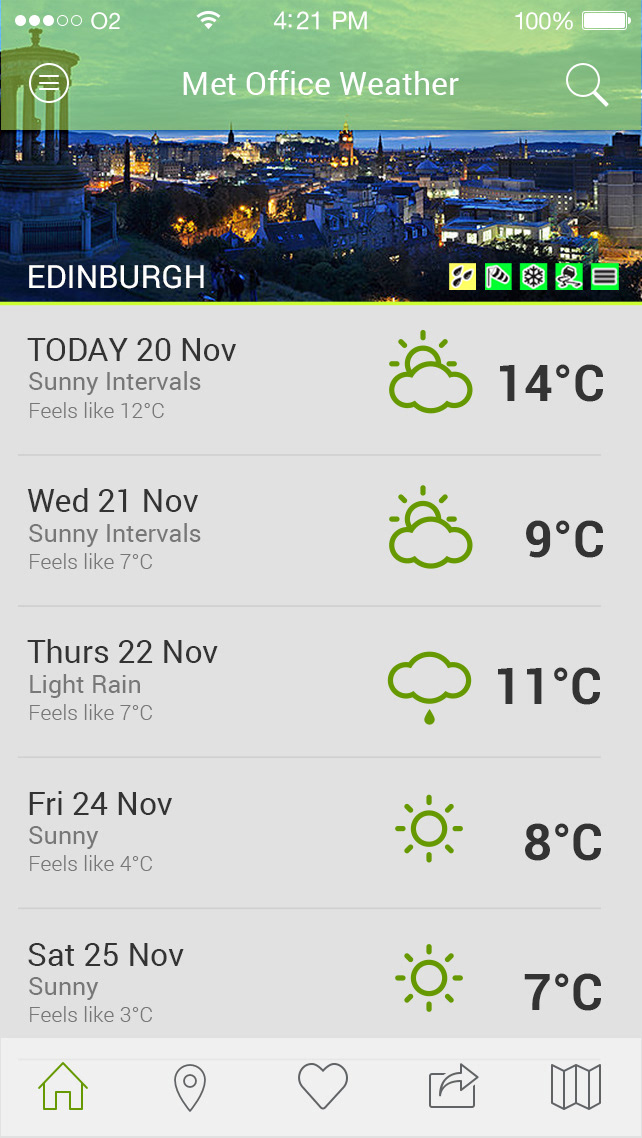The height and width of the screenshot is (1138, 642).
Task: Open the Fri 24 Nov forecast
Action: [310, 833]
